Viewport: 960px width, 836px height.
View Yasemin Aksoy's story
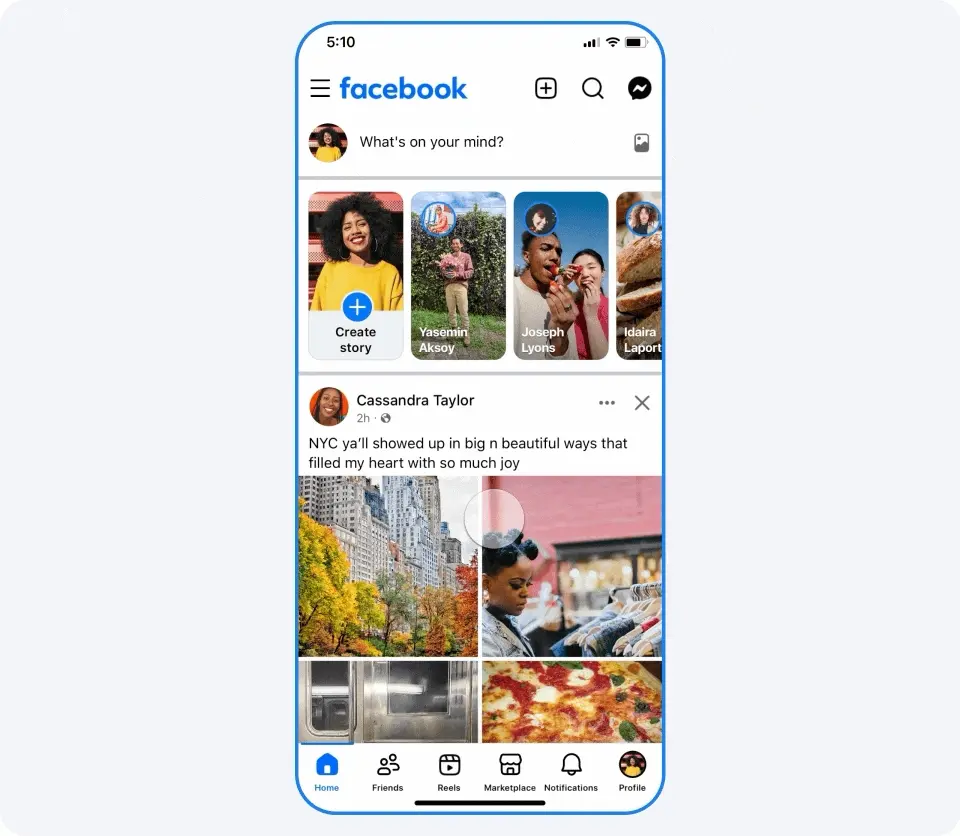point(458,276)
